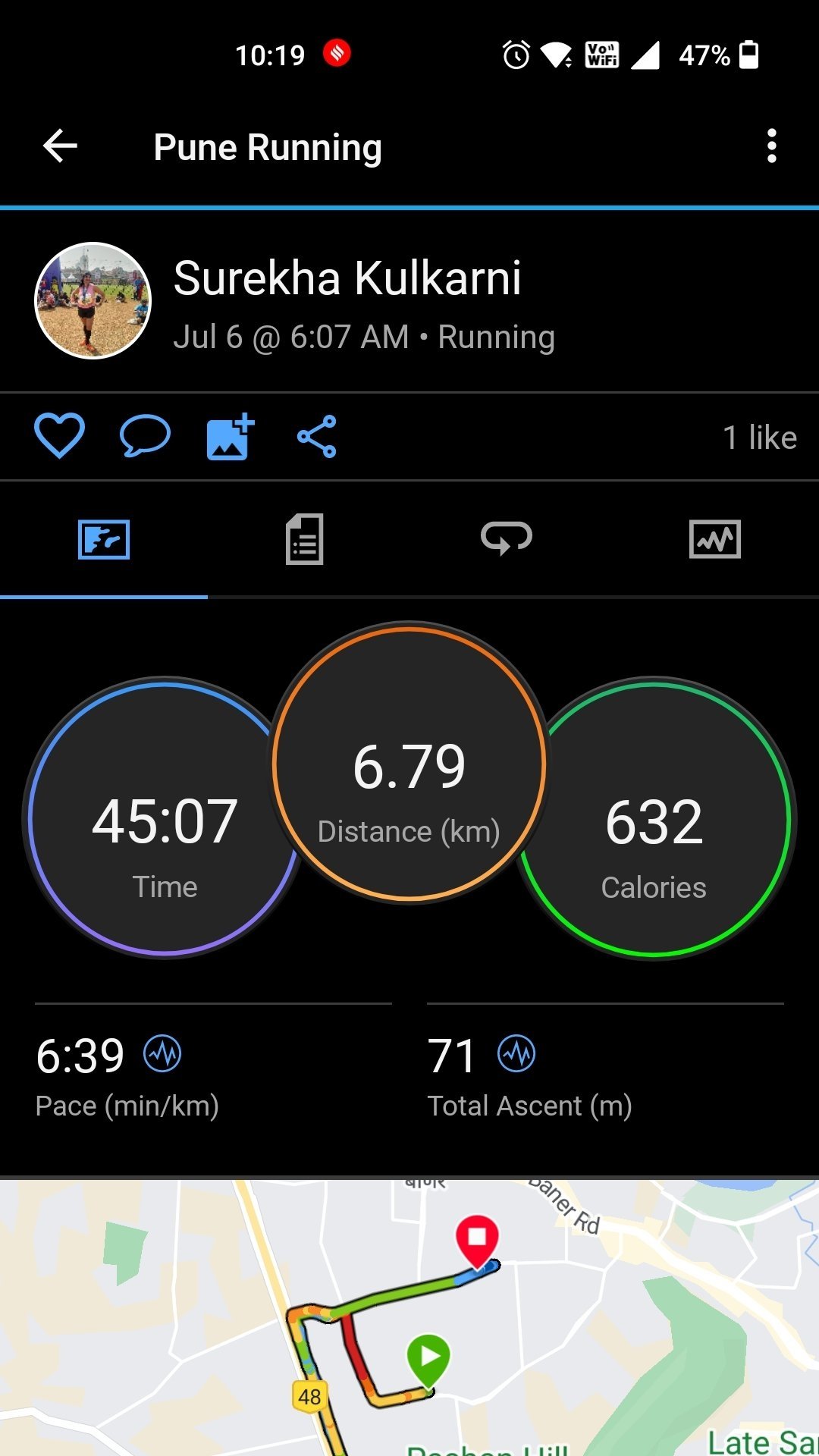Add a photo to the activity
Image resolution: width=819 pixels, height=1456 pixels.
point(230,436)
